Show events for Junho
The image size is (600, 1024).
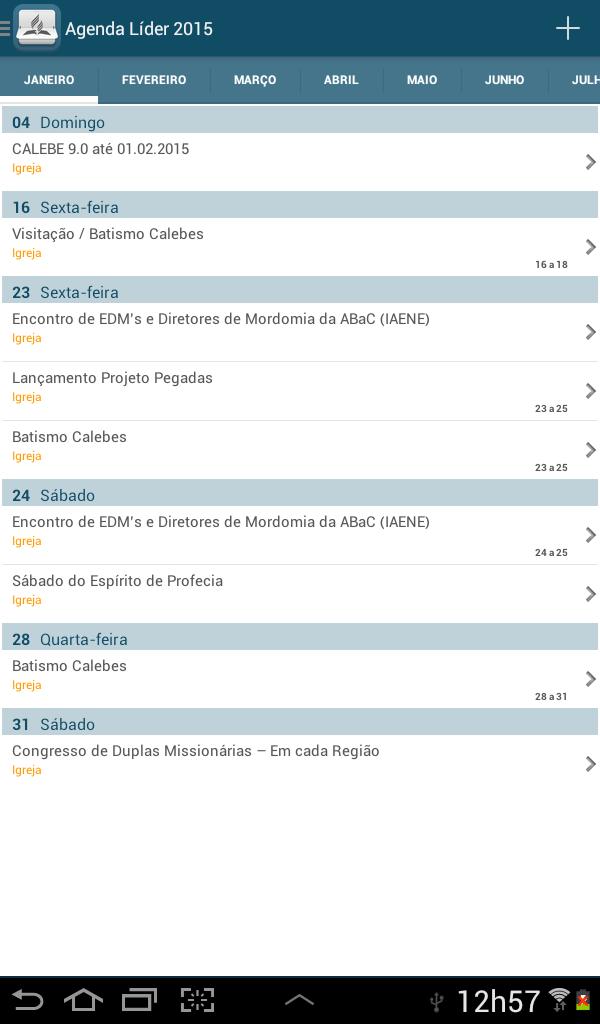(504, 80)
